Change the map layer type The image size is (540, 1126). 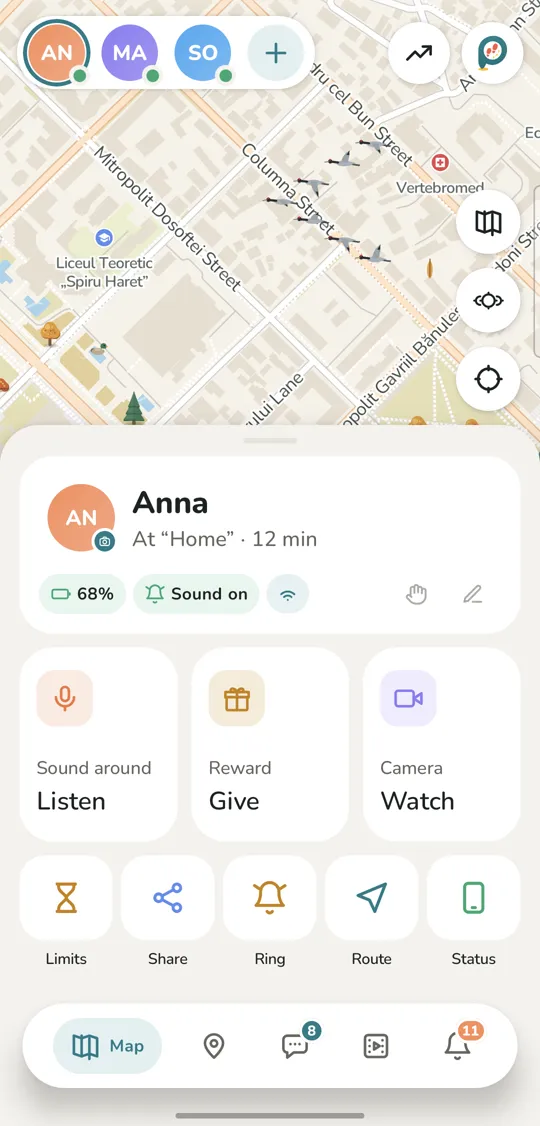pos(488,223)
